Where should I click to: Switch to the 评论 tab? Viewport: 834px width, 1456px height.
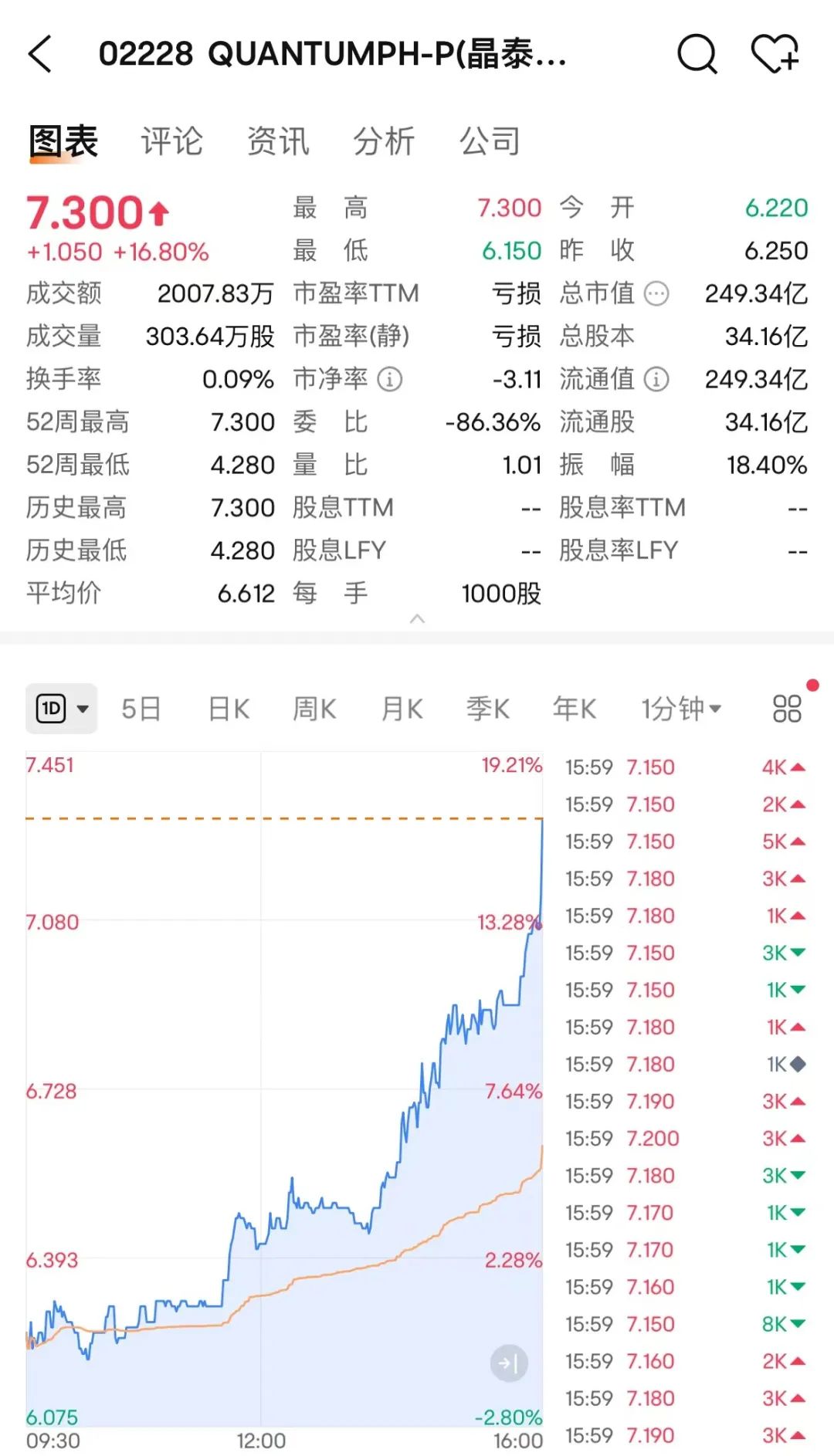[171, 142]
